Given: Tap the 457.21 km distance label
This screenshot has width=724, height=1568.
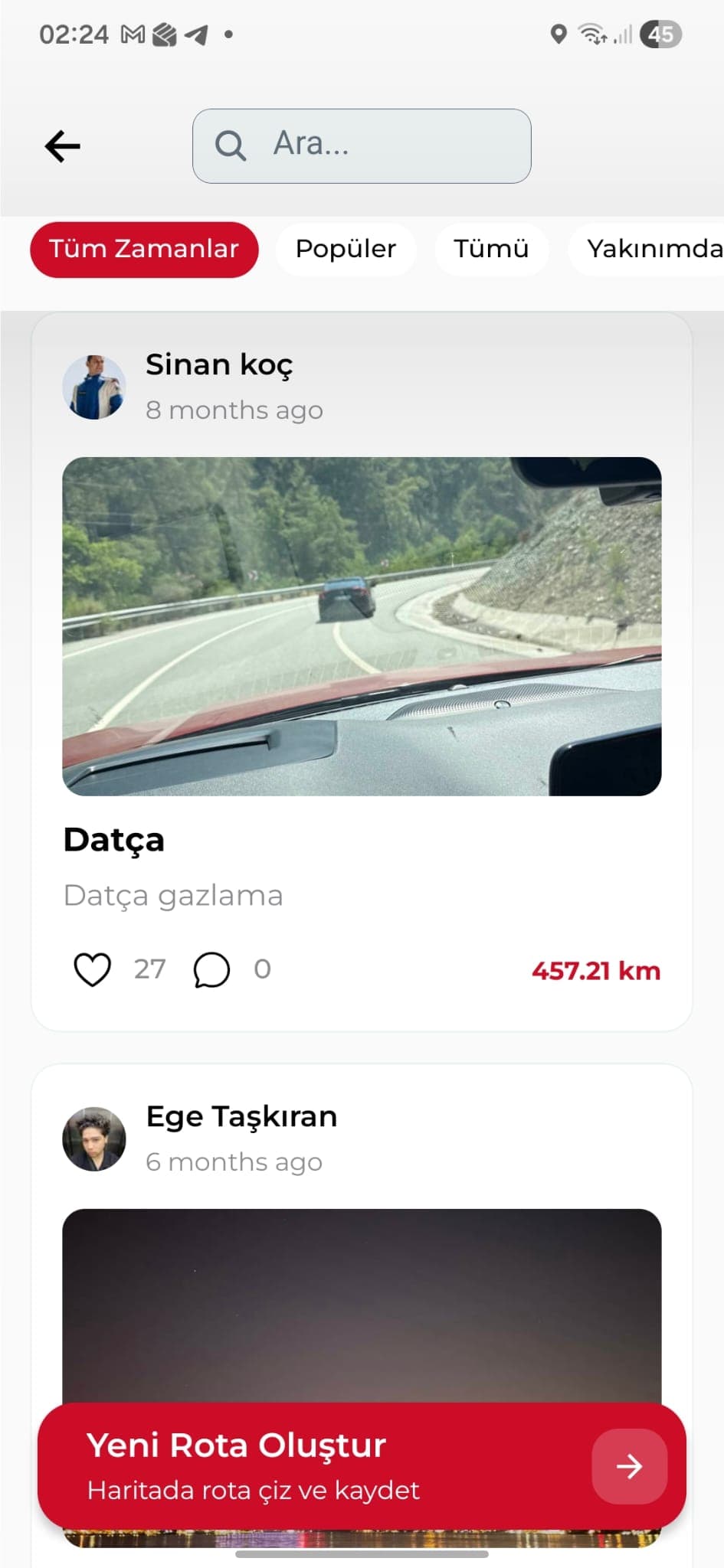Looking at the screenshot, I should point(596,970).
